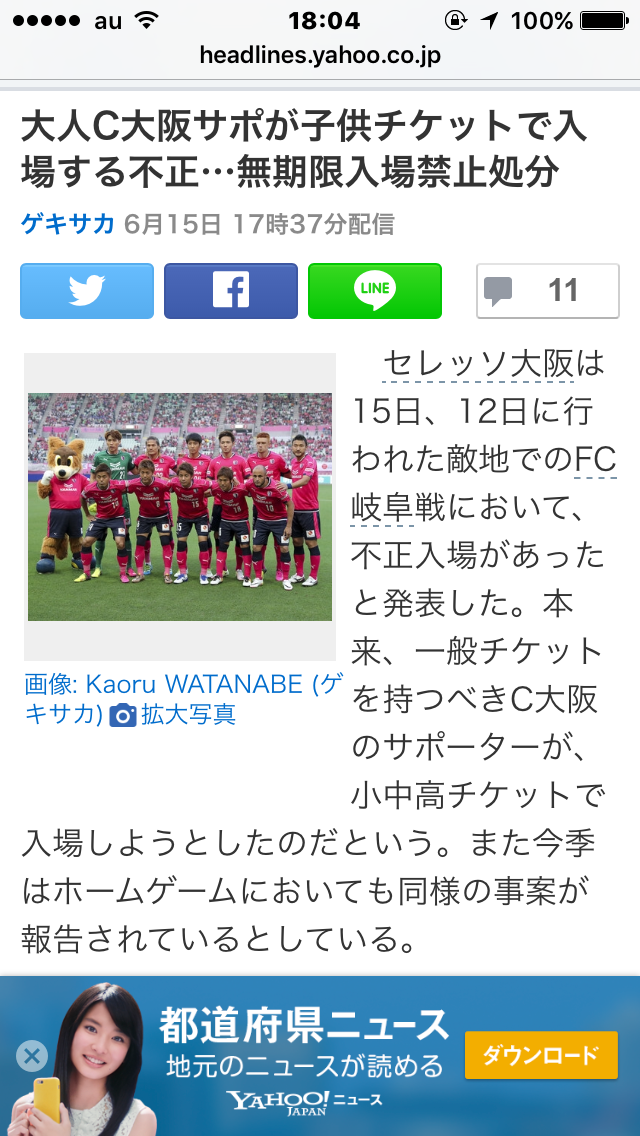This screenshot has width=640, height=1136.
Task: Open the 11 comments
Action: [x=548, y=291]
